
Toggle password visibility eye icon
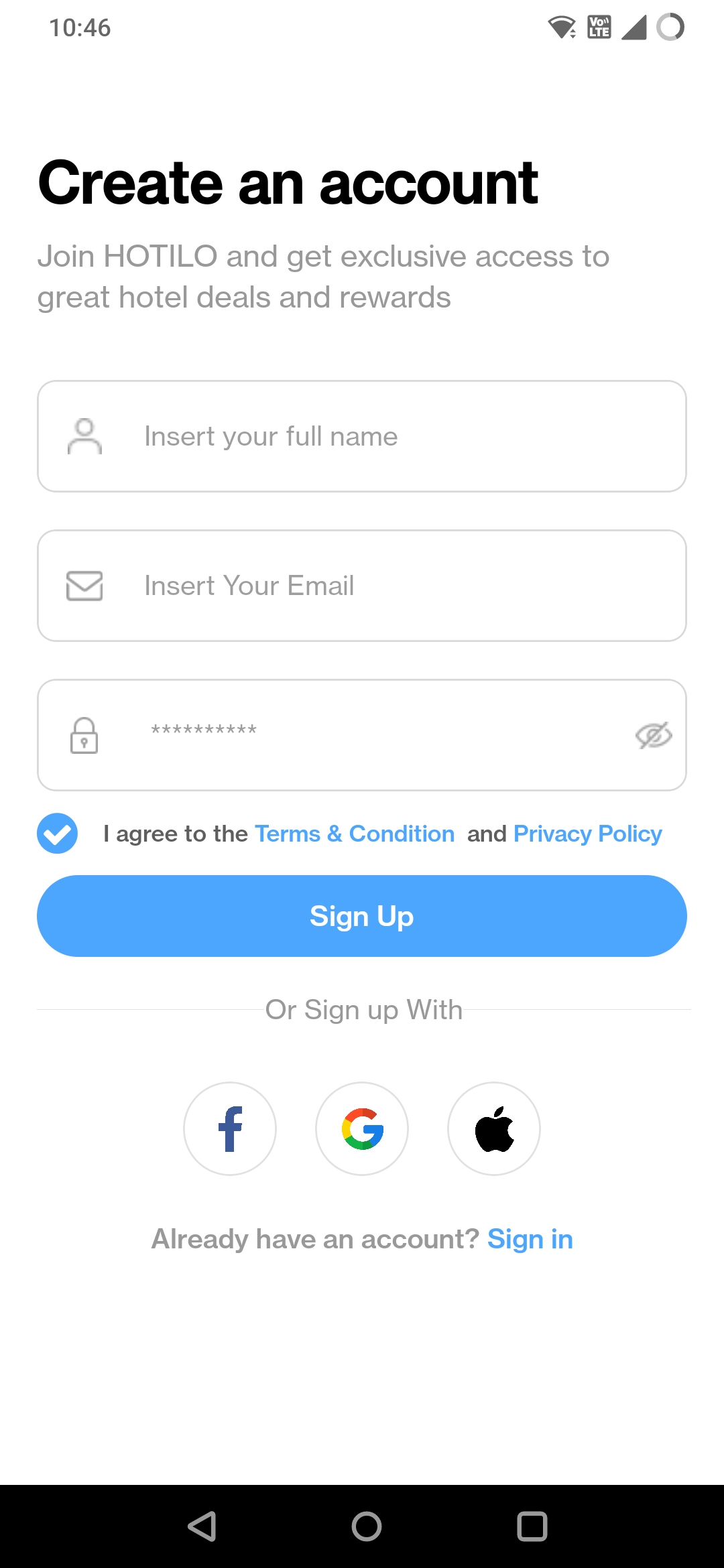pos(654,735)
